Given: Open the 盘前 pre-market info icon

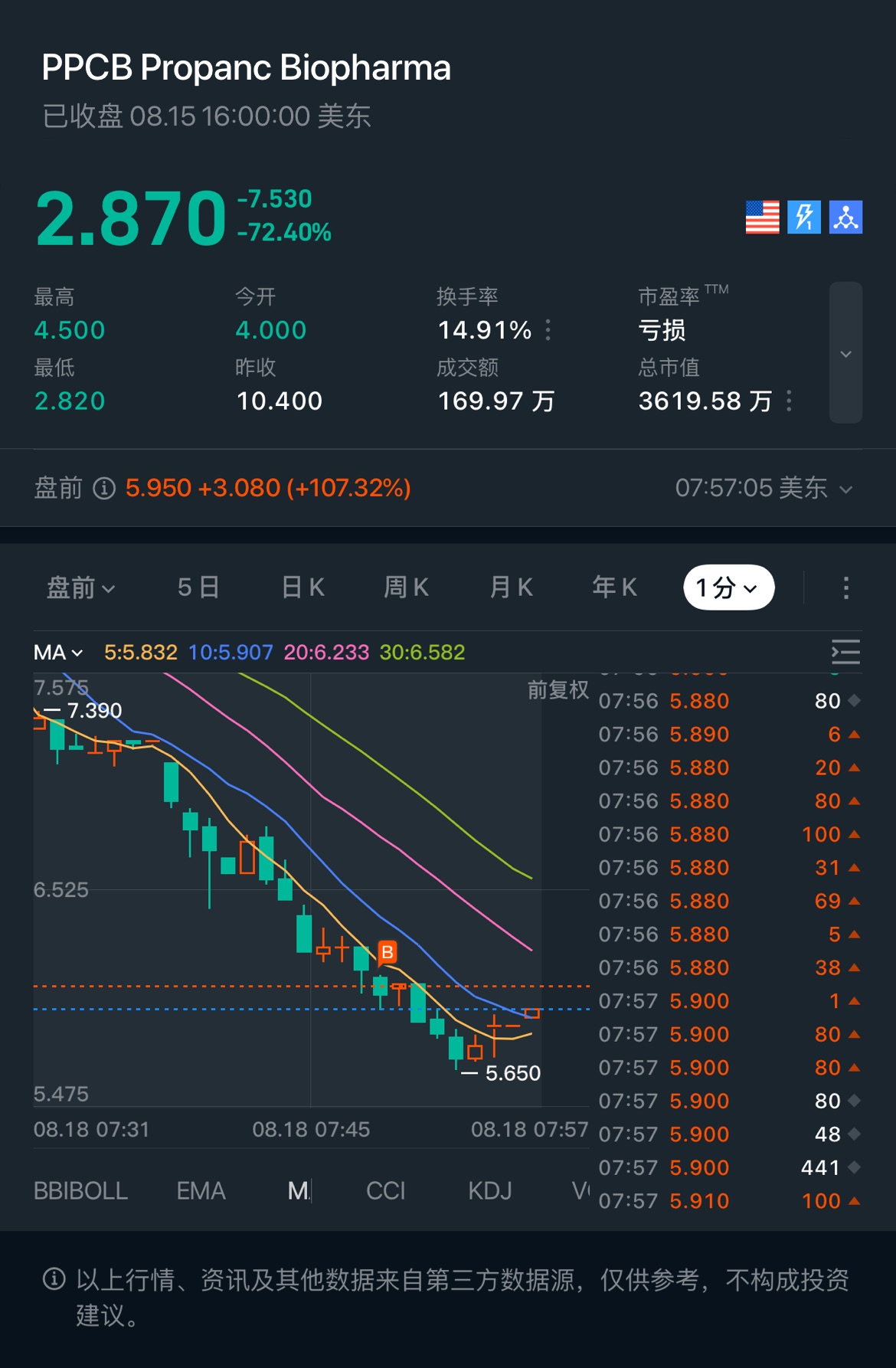Looking at the screenshot, I should click(104, 488).
